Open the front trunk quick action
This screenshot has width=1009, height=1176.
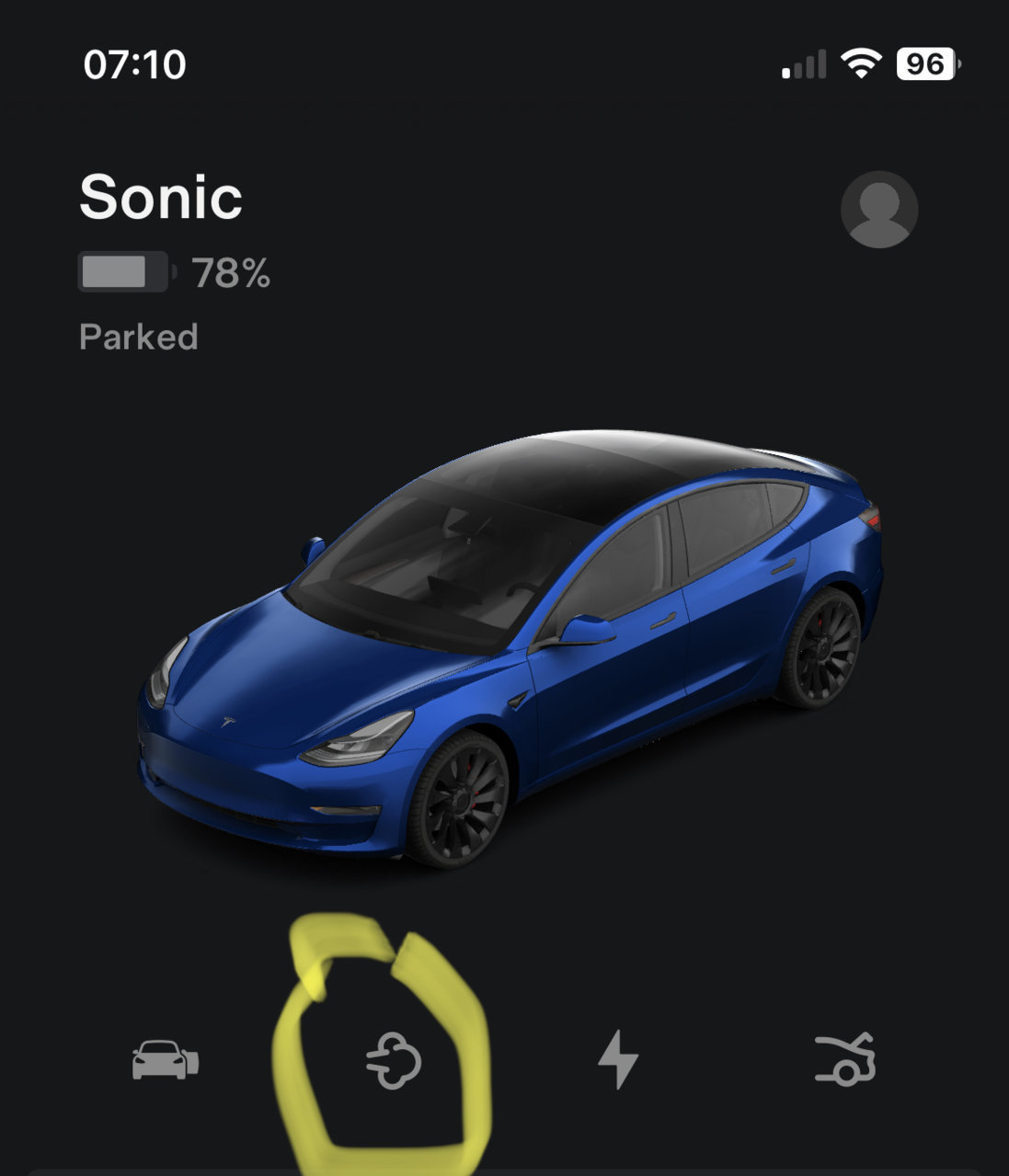coord(844,1059)
